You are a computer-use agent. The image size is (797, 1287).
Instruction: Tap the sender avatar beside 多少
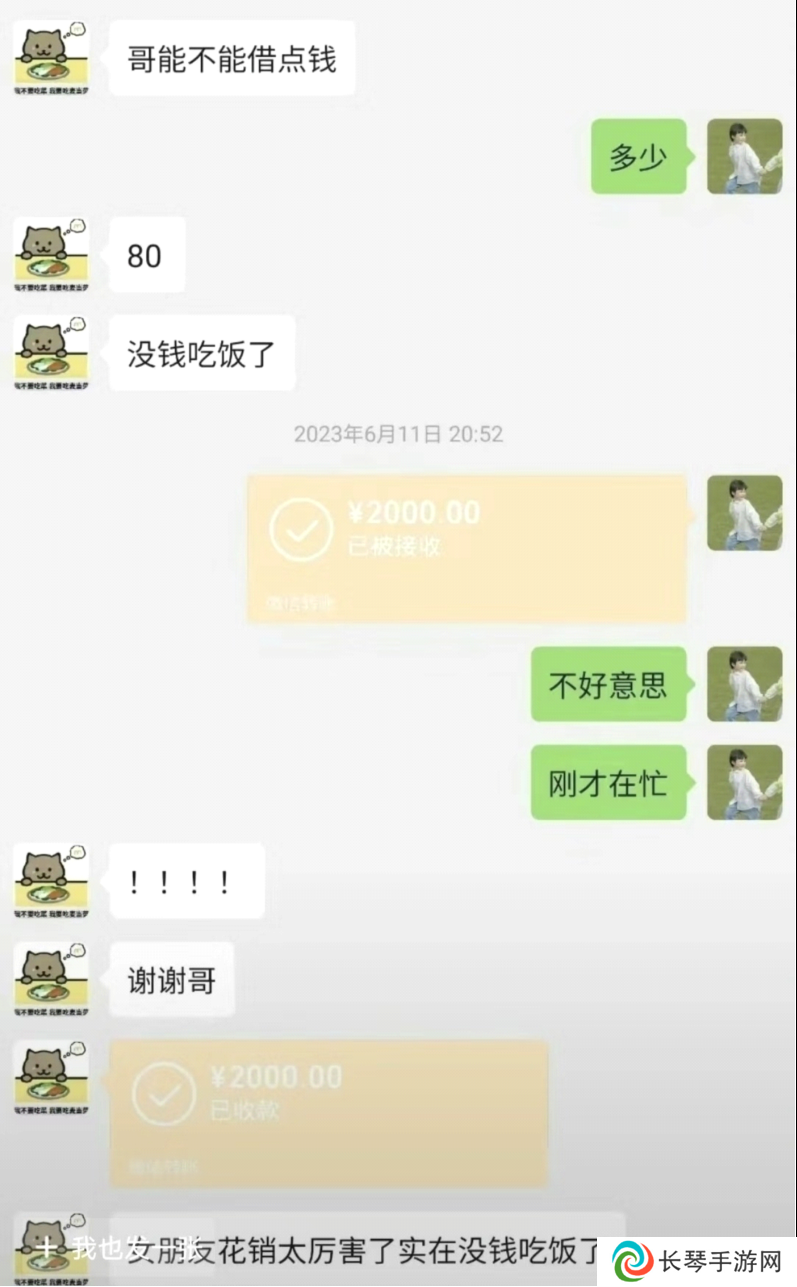point(745,156)
